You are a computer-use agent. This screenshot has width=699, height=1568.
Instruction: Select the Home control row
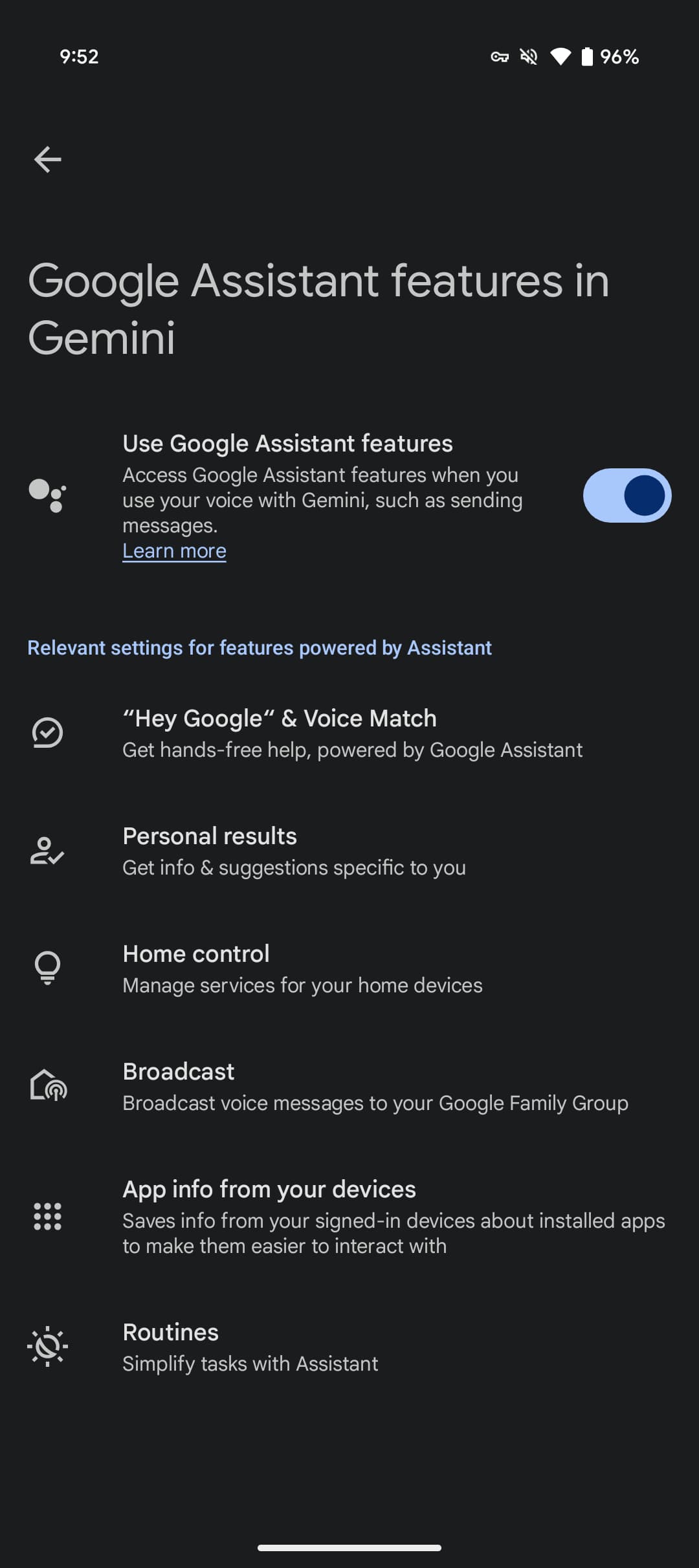tap(349, 968)
